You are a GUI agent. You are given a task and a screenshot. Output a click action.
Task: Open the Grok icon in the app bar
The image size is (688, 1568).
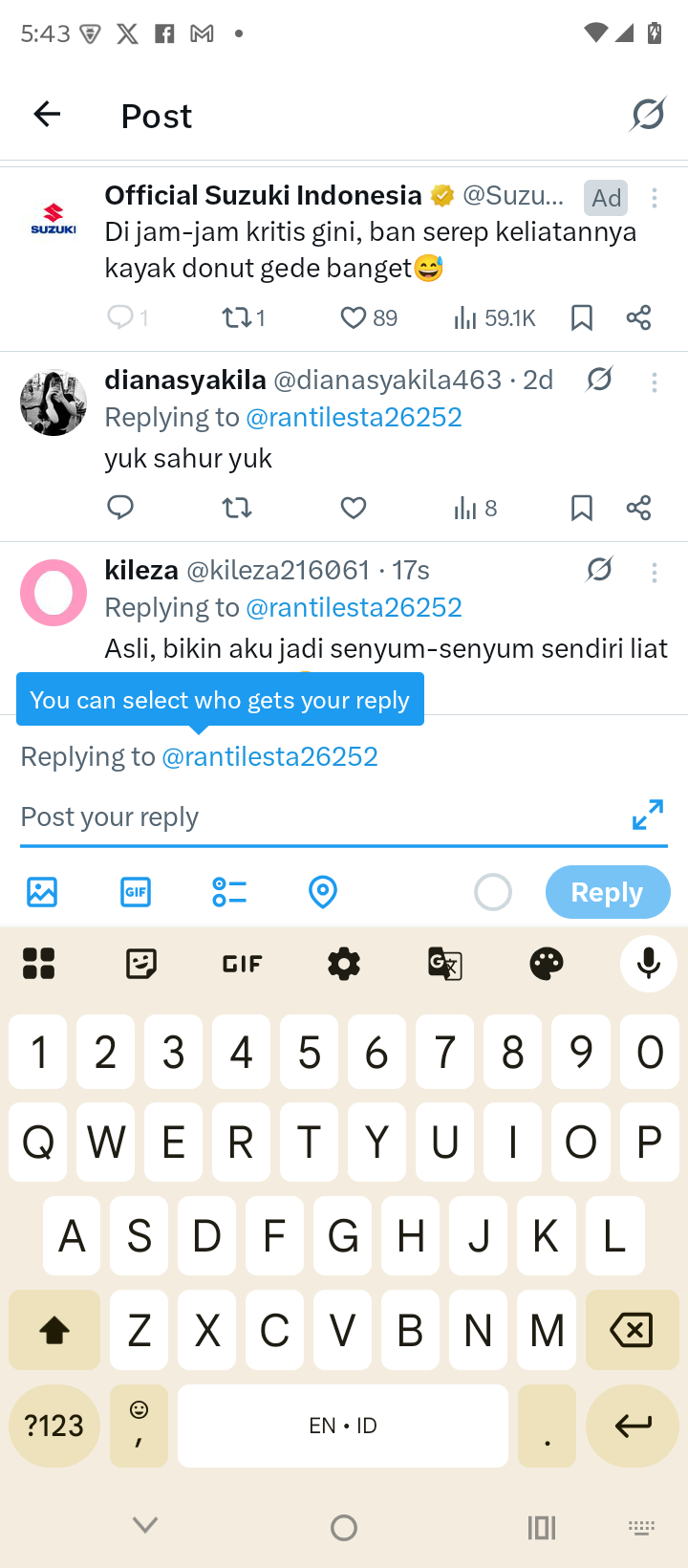click(x=648, y=115)
